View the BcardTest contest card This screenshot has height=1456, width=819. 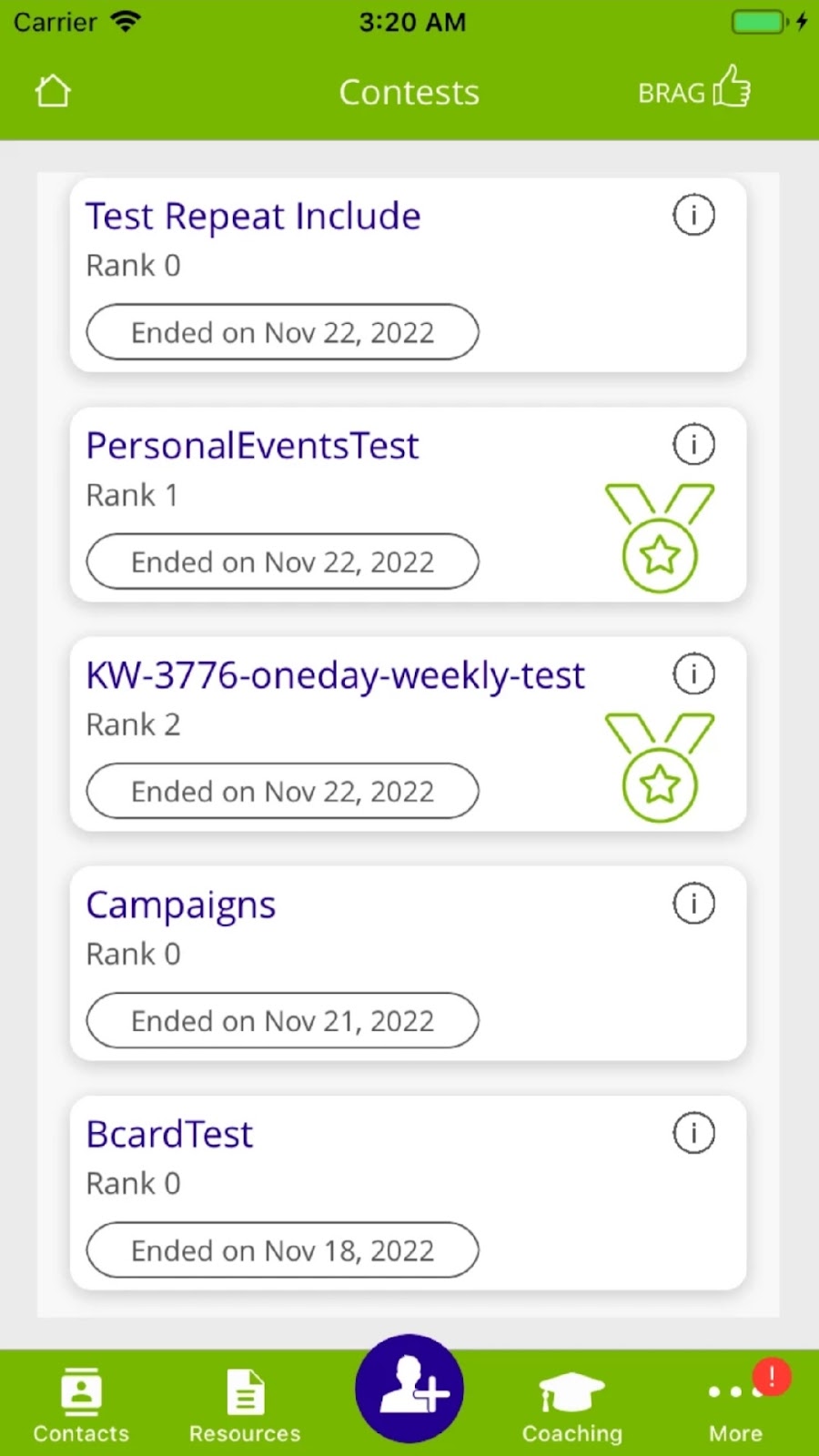point(364,1183)
